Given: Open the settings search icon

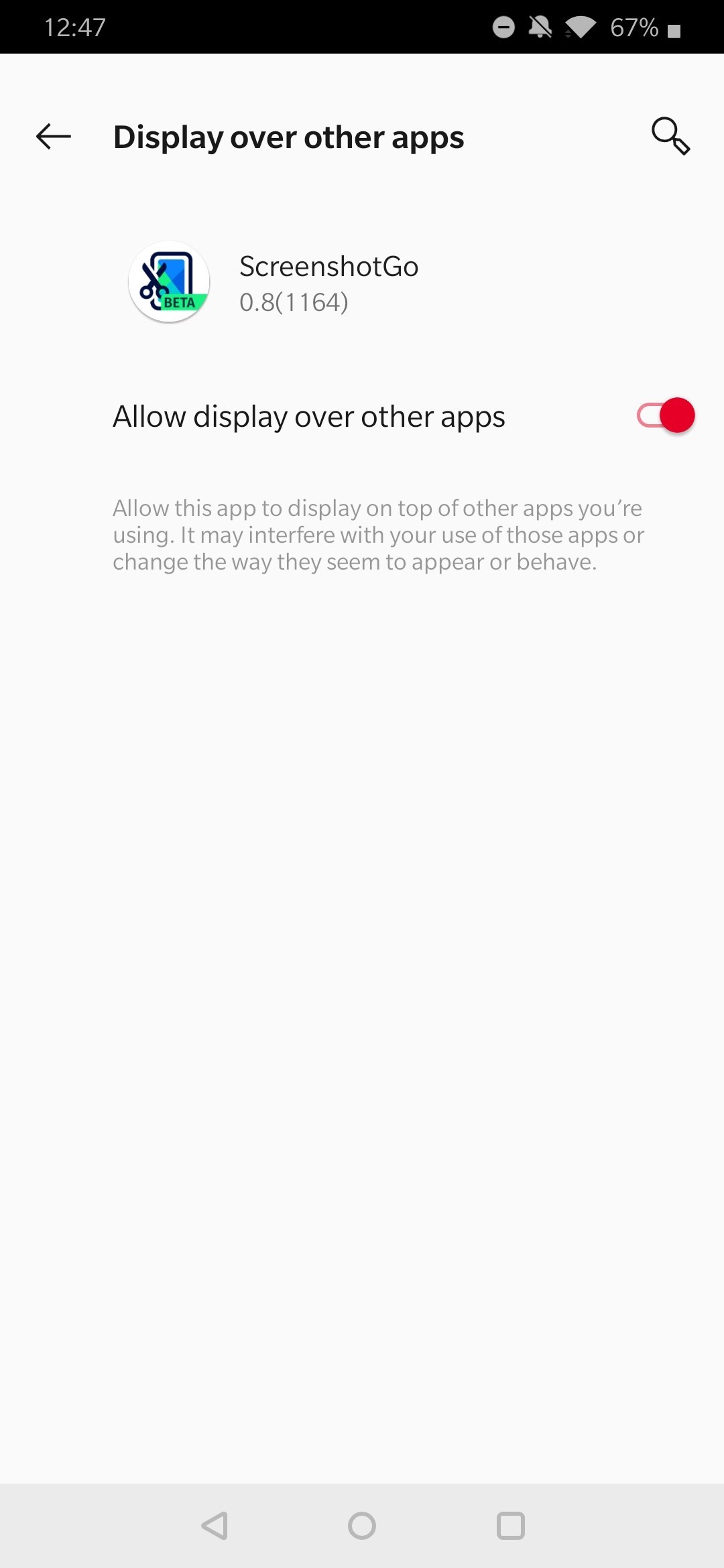Looking at the screenshot, I should (670, 136).
